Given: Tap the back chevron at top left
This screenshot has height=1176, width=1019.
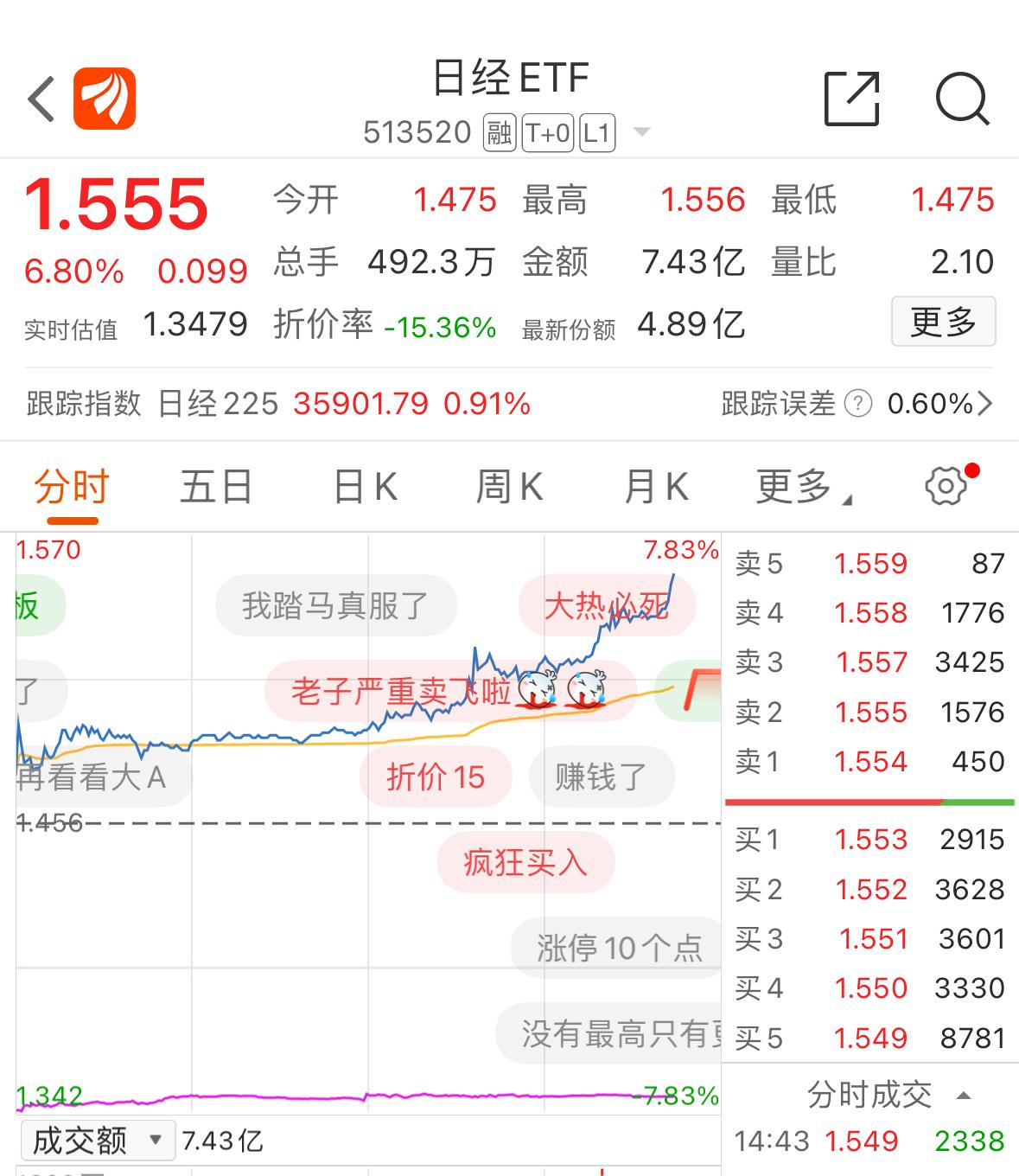Looking at the screenshot, I should [x=41, y=98].
